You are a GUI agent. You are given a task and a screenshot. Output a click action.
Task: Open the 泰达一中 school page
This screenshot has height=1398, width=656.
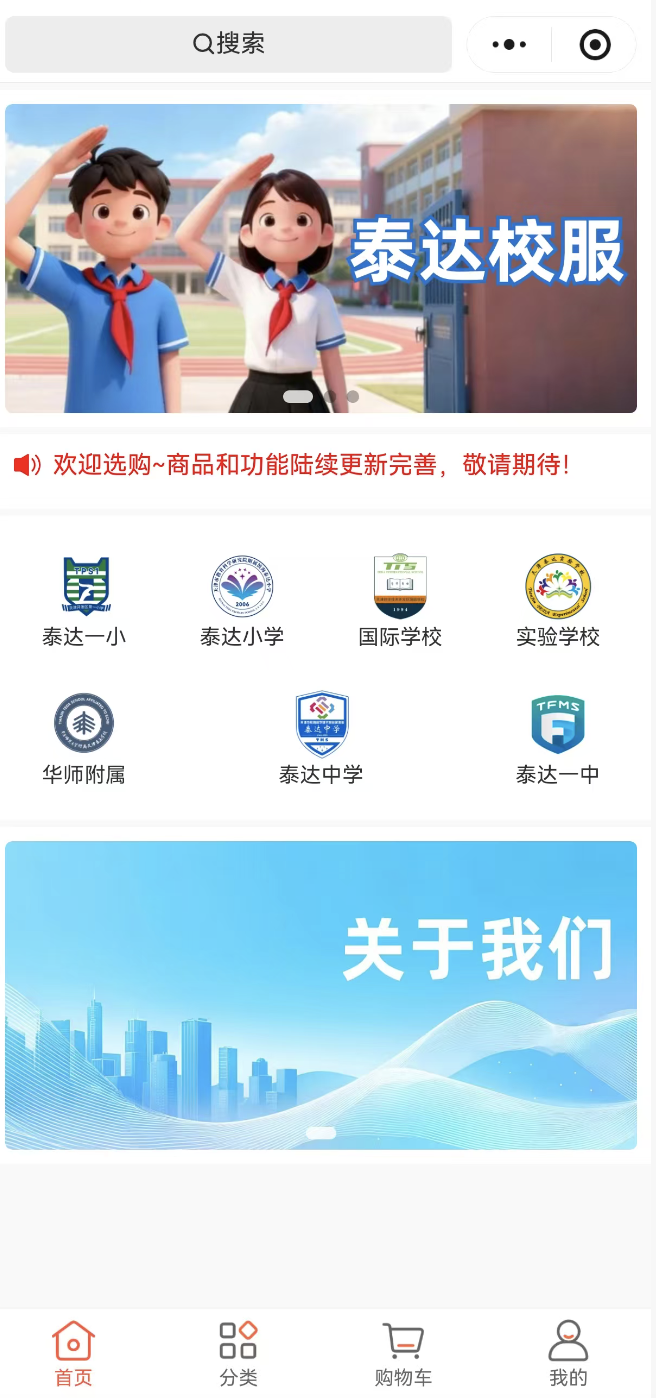coord(558,739)
